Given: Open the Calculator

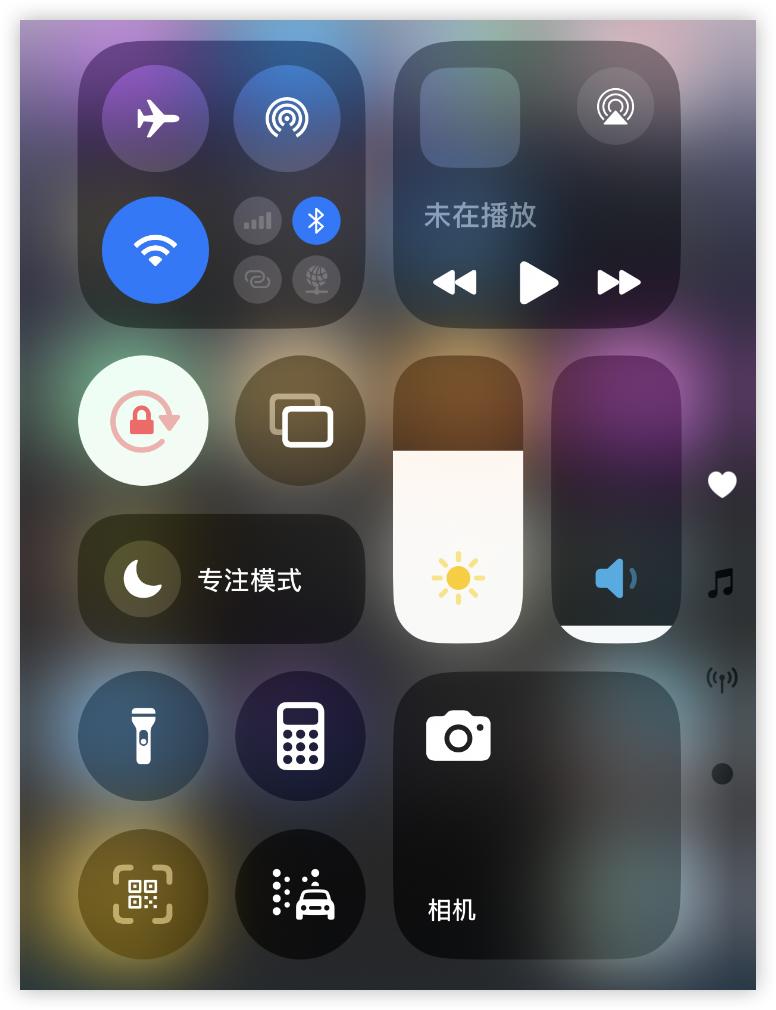Looking at the screenshot, I should 300,736.
